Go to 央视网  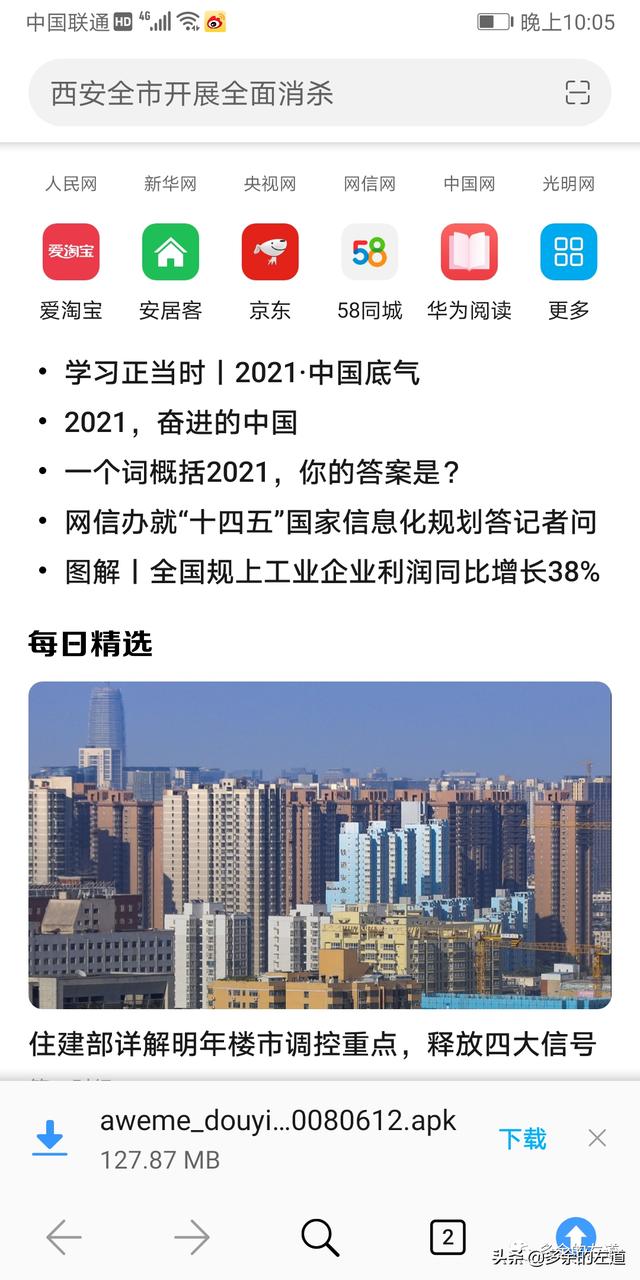click(x=270, y=184)
